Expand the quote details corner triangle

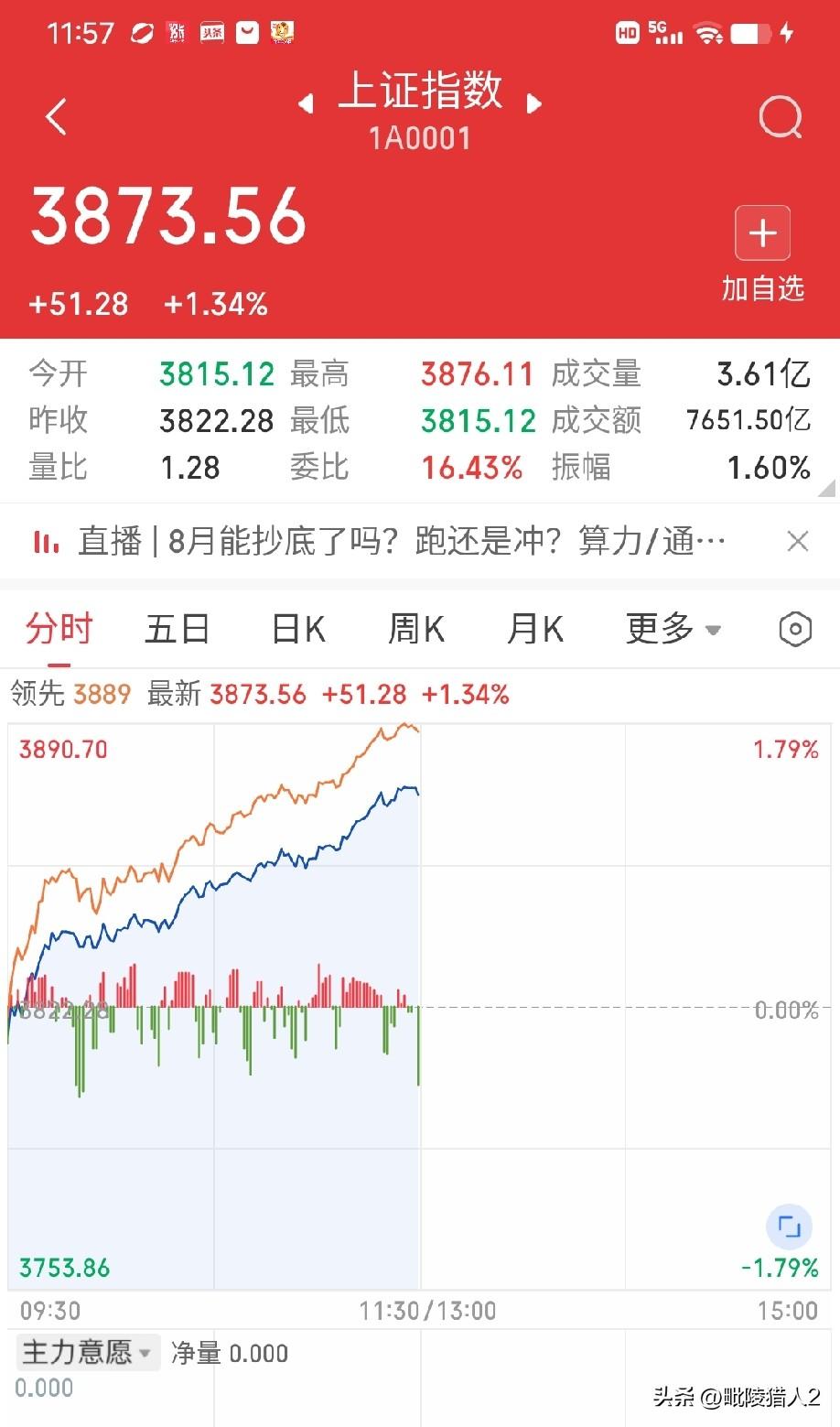point(827,489)
